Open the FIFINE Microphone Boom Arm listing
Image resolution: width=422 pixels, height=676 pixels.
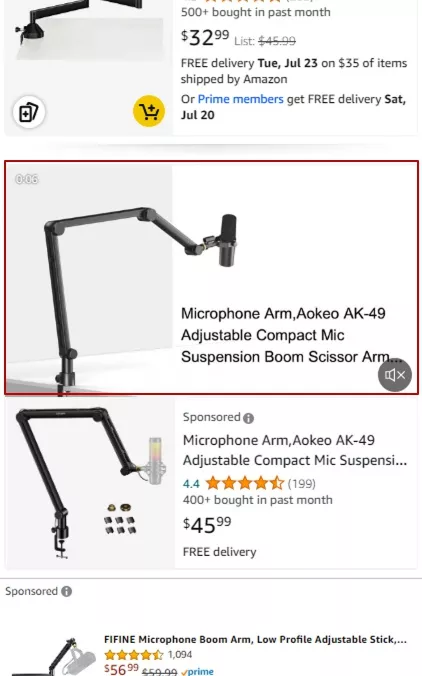click(255, 639)
